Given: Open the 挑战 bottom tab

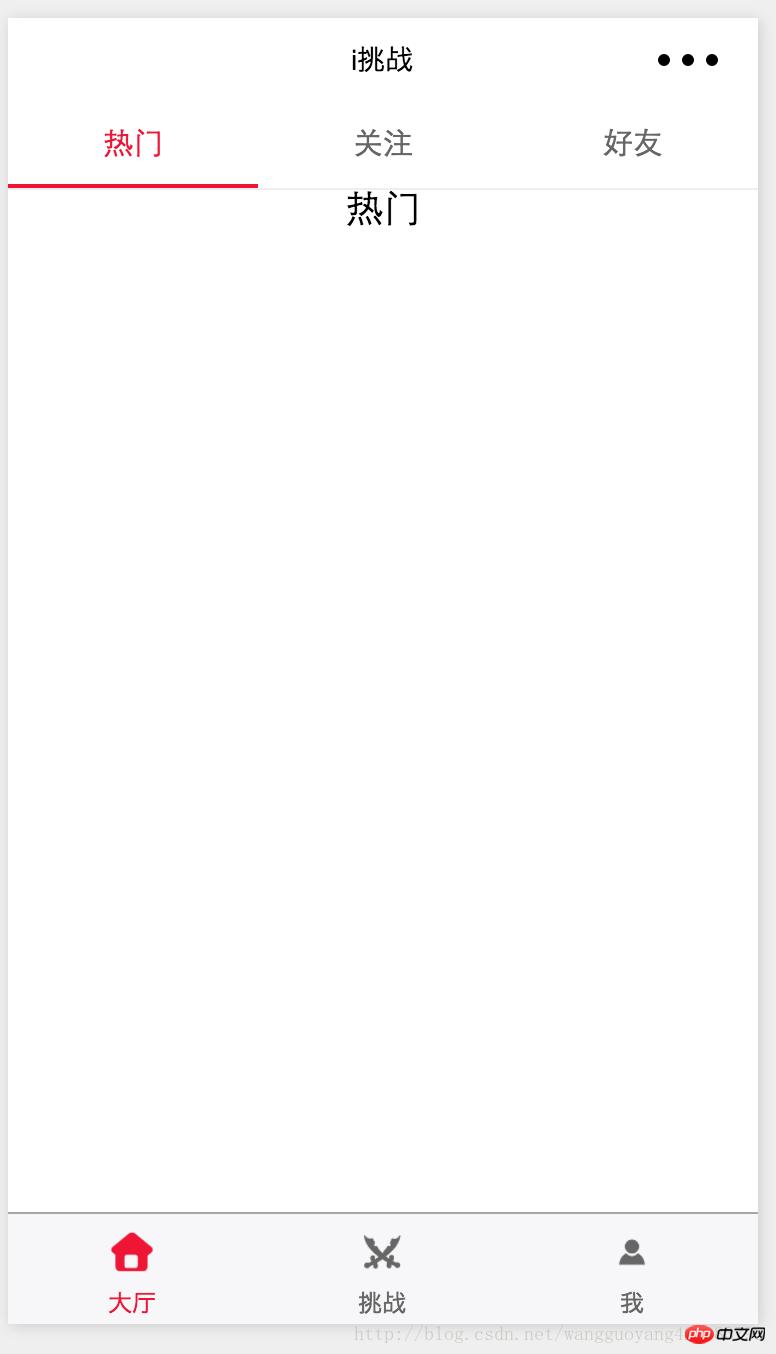Looking at the screenshot, I should [x=382, y=1270].
